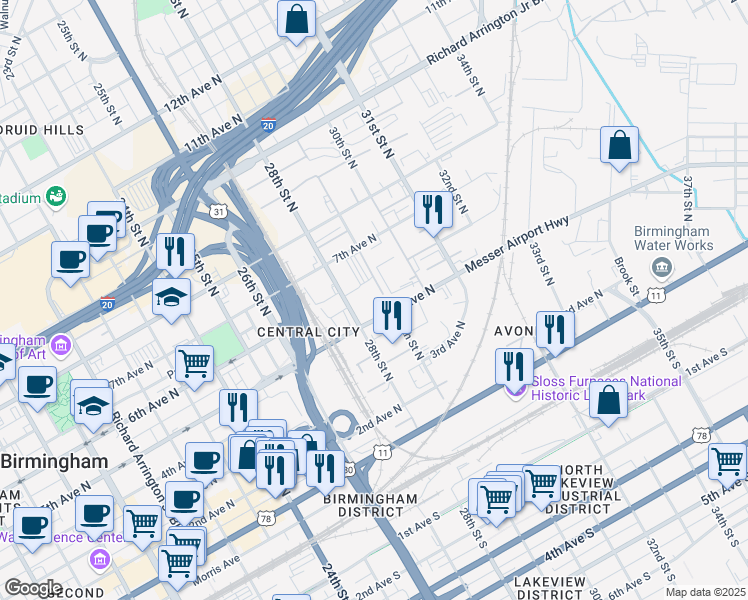Select the shopping bag marker below Sloss Furnaces
Image resolution: width=748 pixels, height=600 pixels.
pos(608,402)
